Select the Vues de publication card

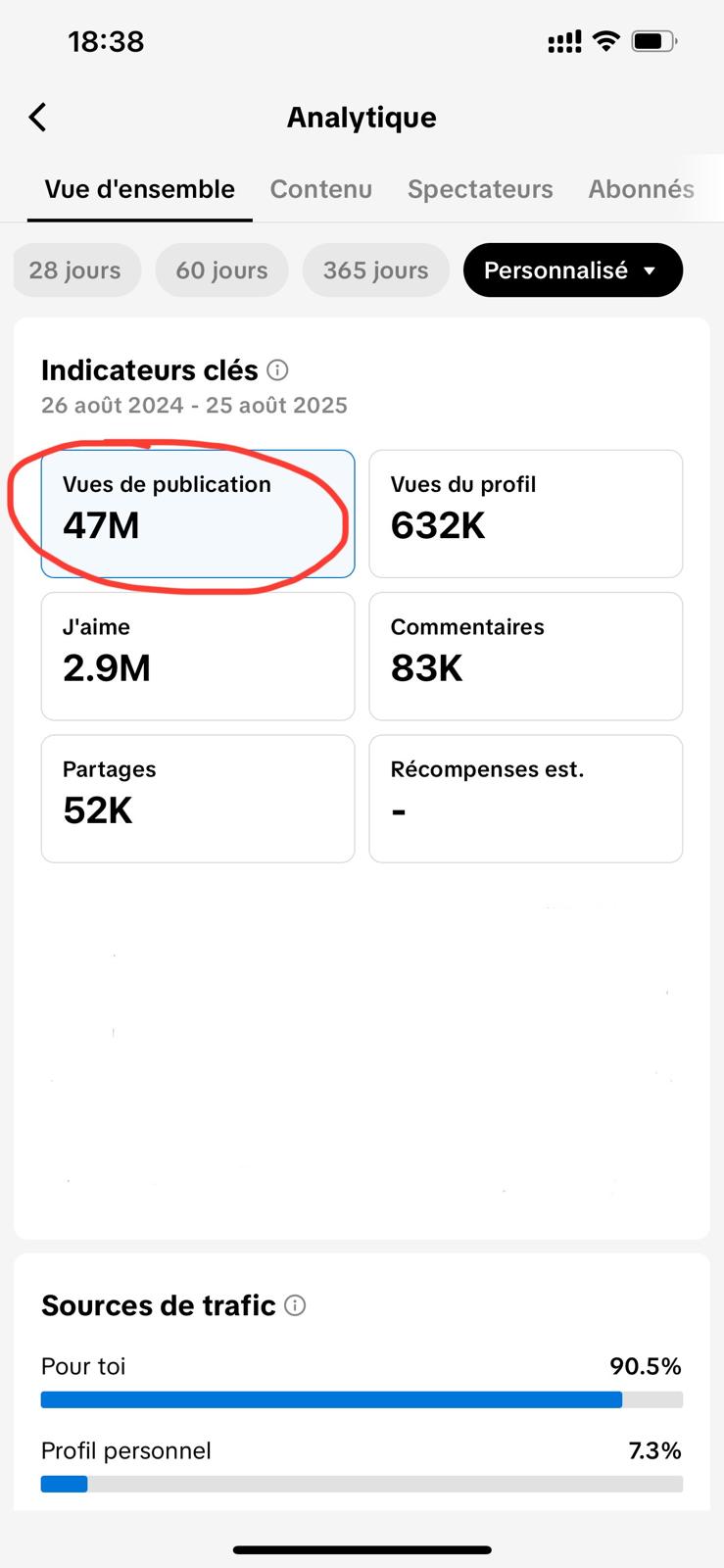click(x=197, y=514)
